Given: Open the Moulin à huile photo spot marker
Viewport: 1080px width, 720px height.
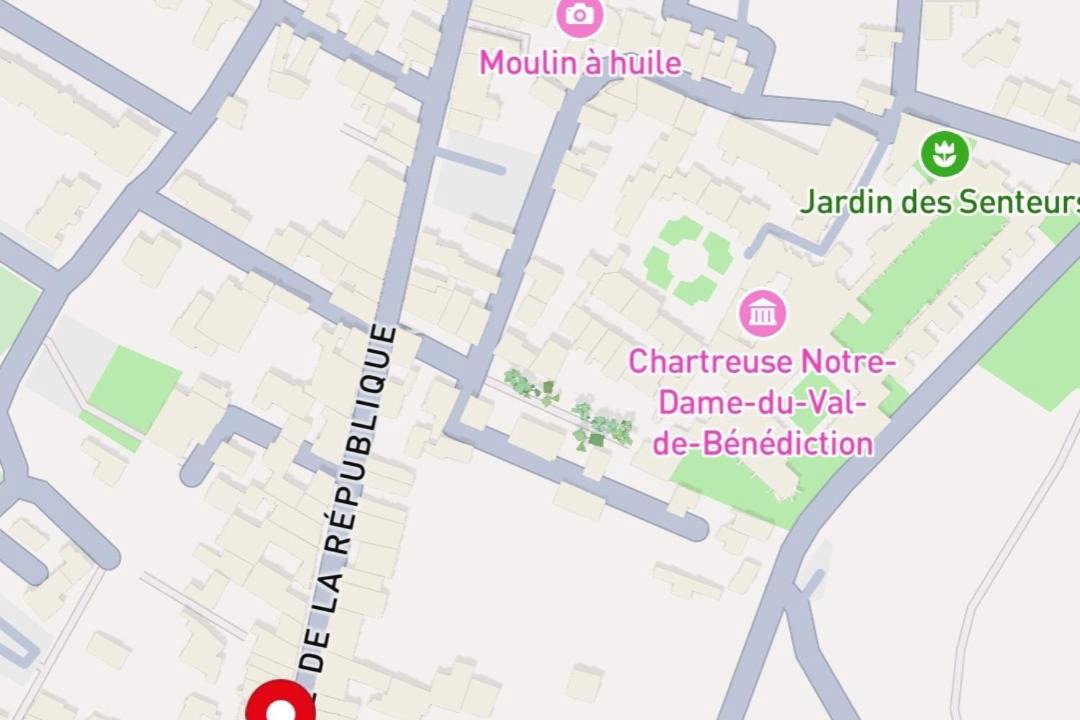Looking at the screenshot, I should (x=579, y=16).
